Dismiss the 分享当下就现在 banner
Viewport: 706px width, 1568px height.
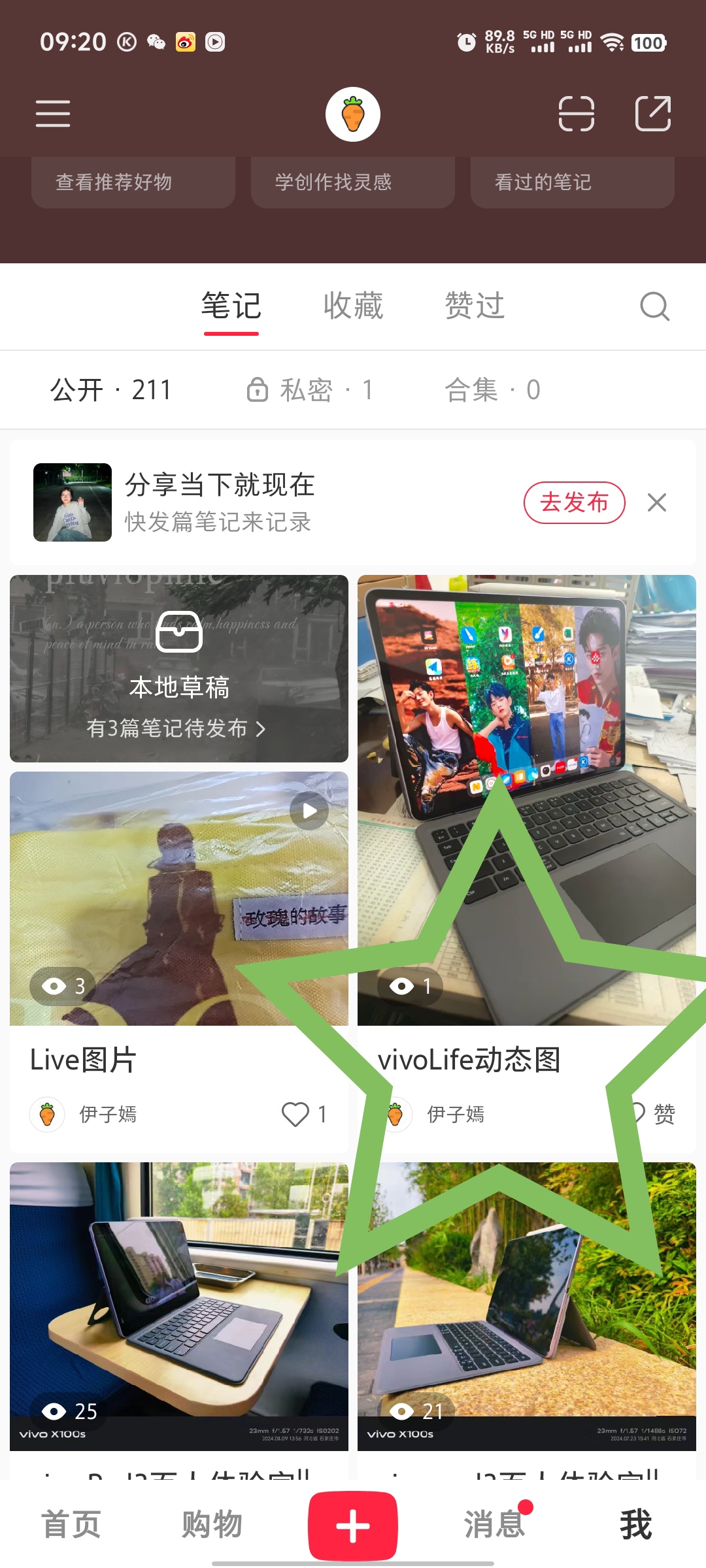656,502
